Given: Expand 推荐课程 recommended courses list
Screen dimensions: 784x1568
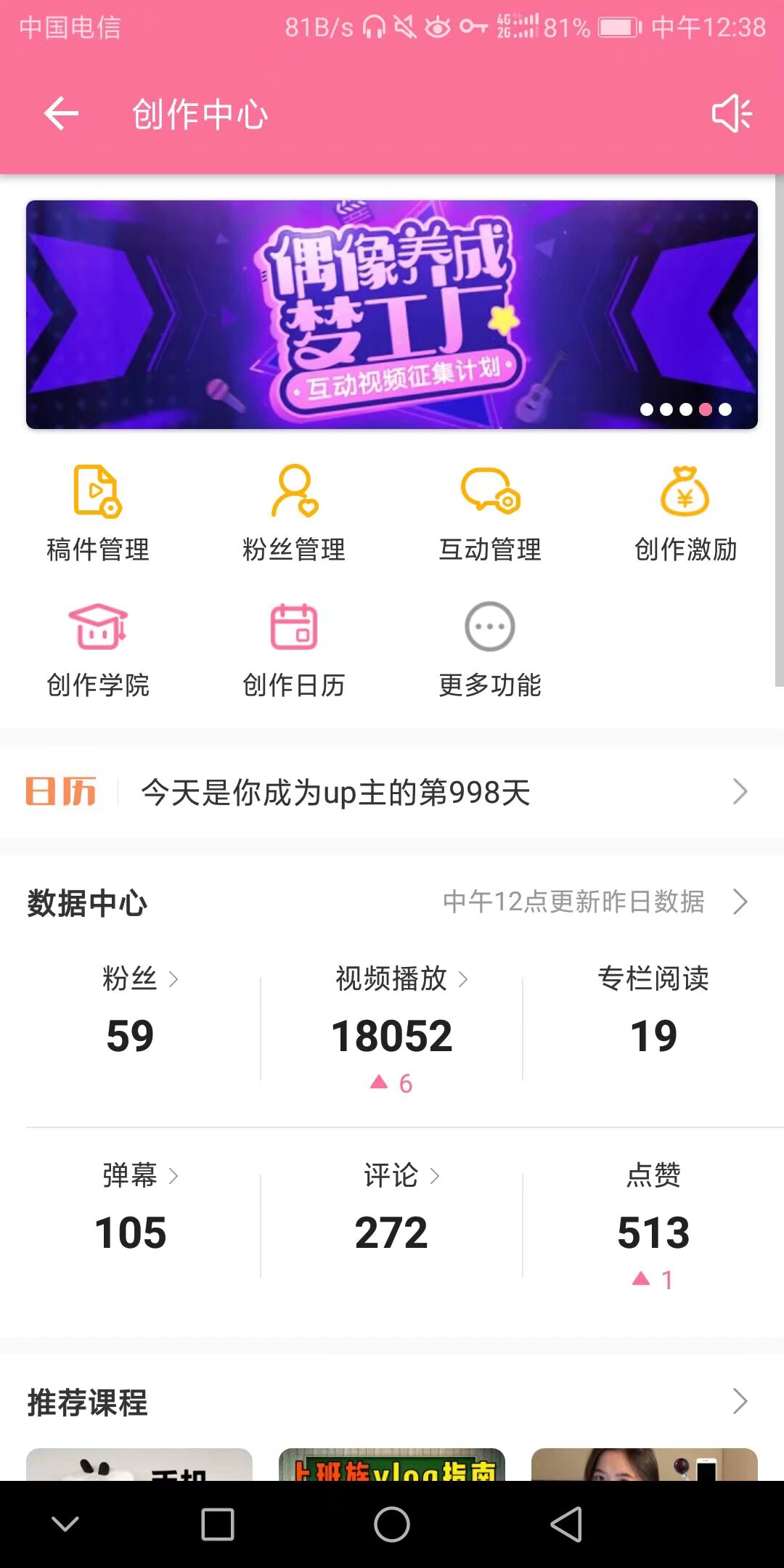Looking at the screenshot, I should [739, 1401].
